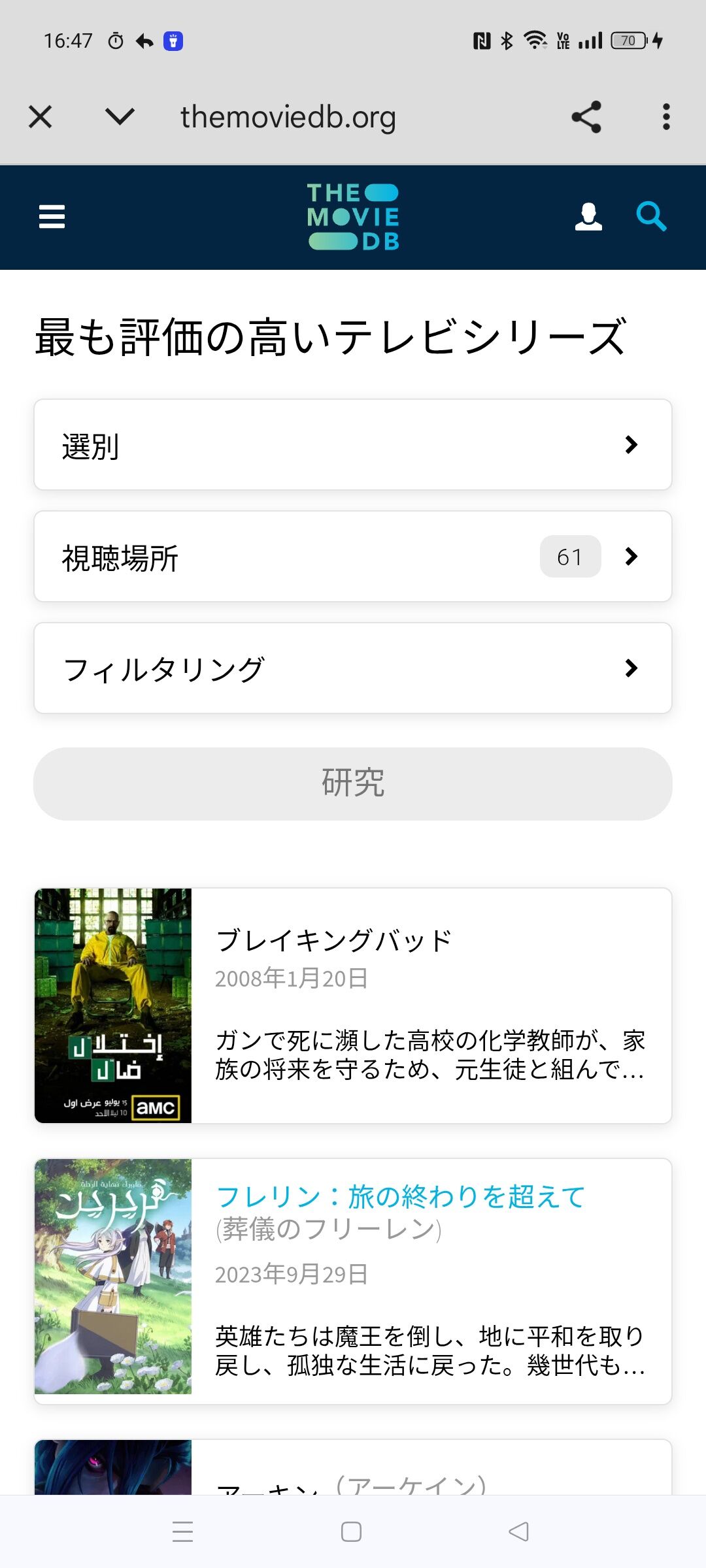
Task: Share this themoviedb.org page
Action: (x=586, y=118)
